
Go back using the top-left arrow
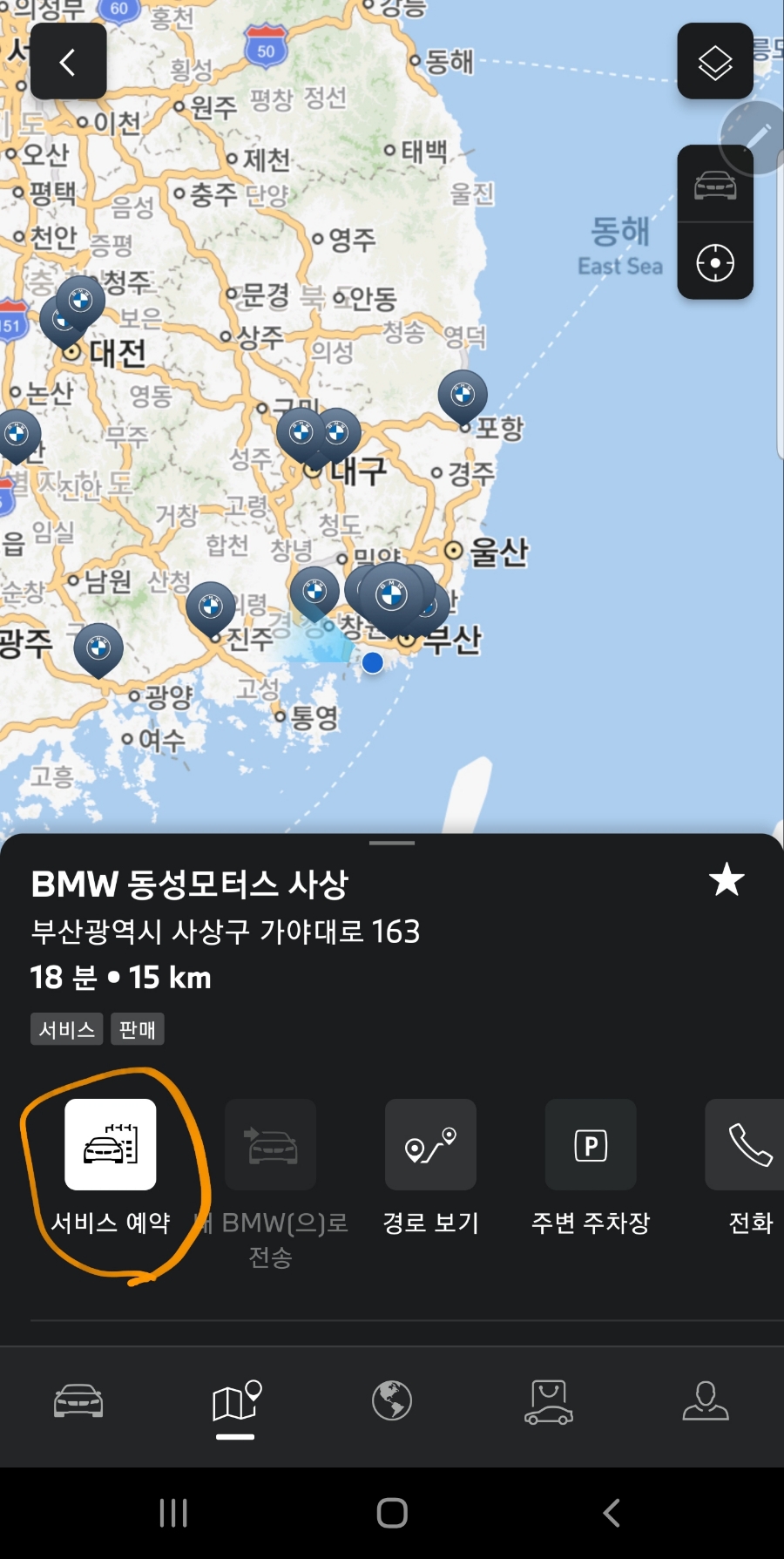68,62
